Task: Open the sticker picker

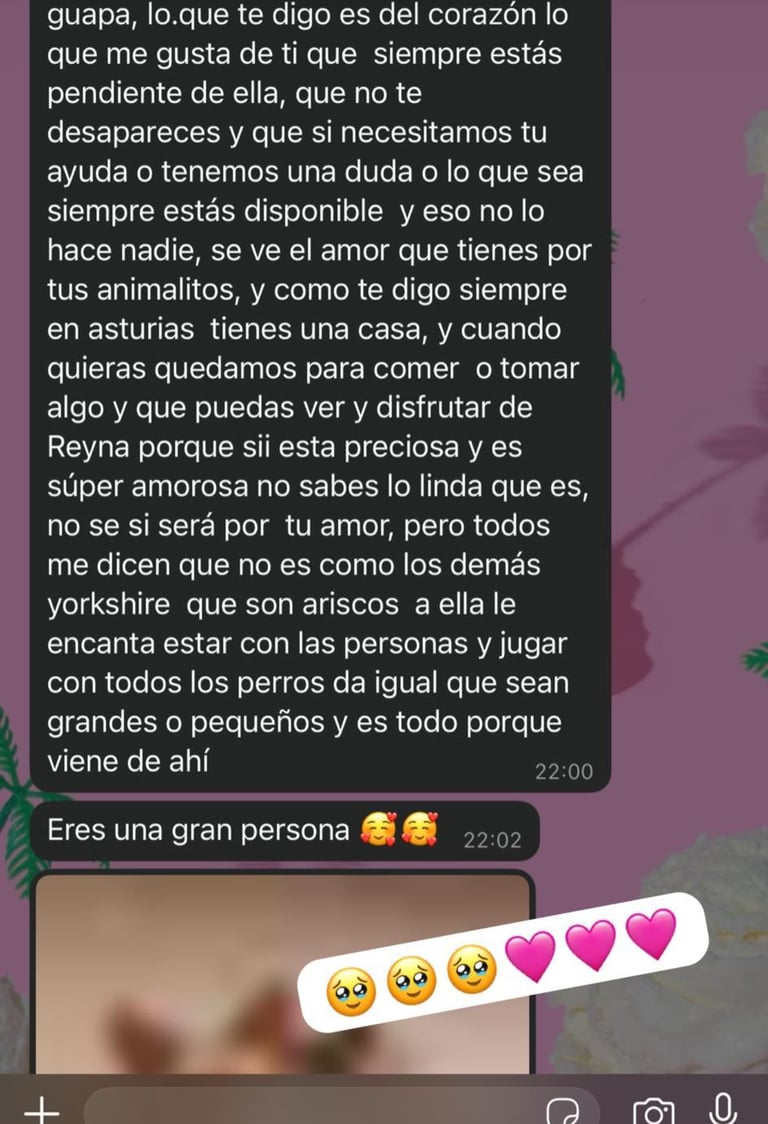Action: pos(563,1110)
